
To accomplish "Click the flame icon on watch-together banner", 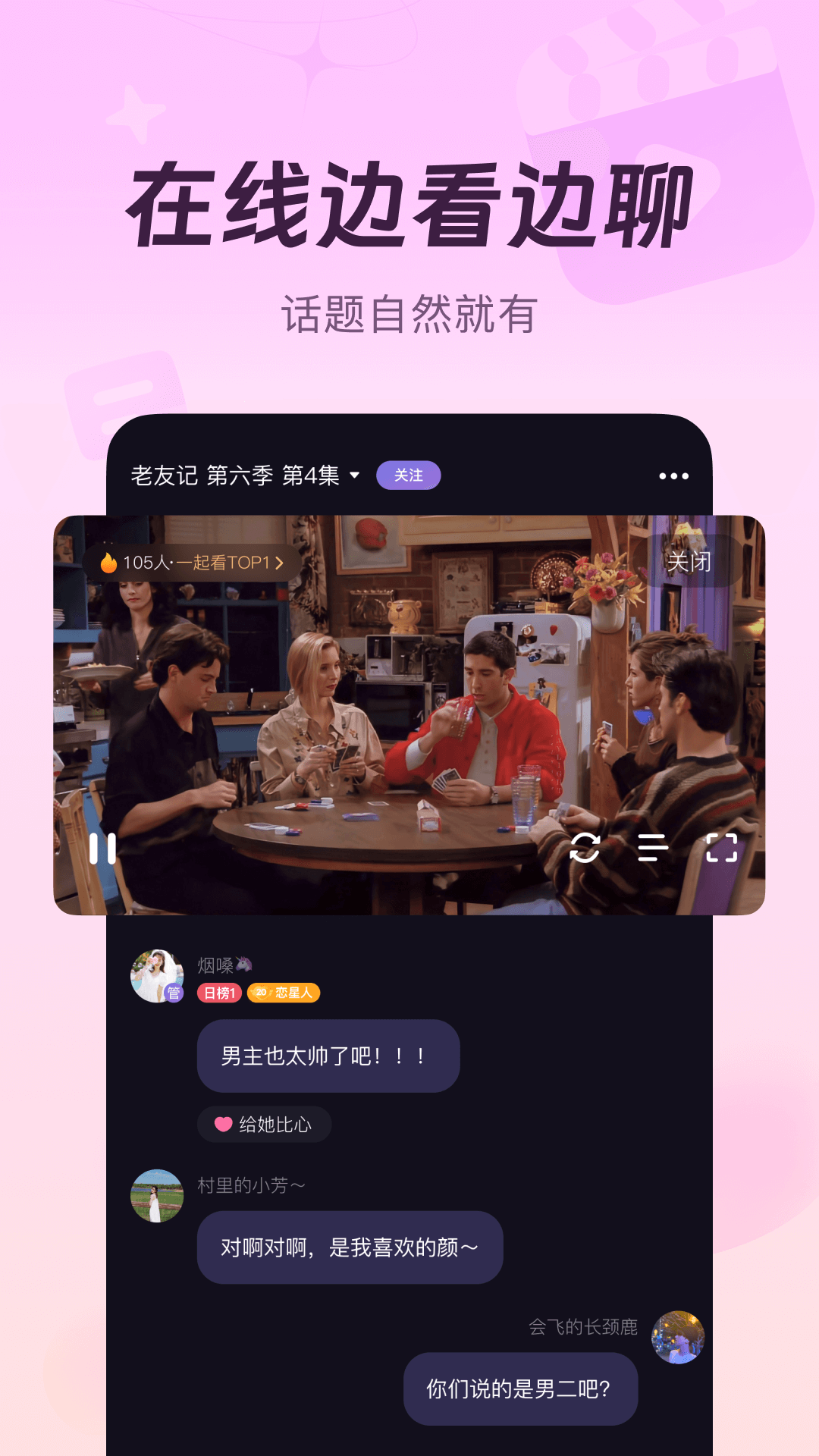I will pos(108,563).
